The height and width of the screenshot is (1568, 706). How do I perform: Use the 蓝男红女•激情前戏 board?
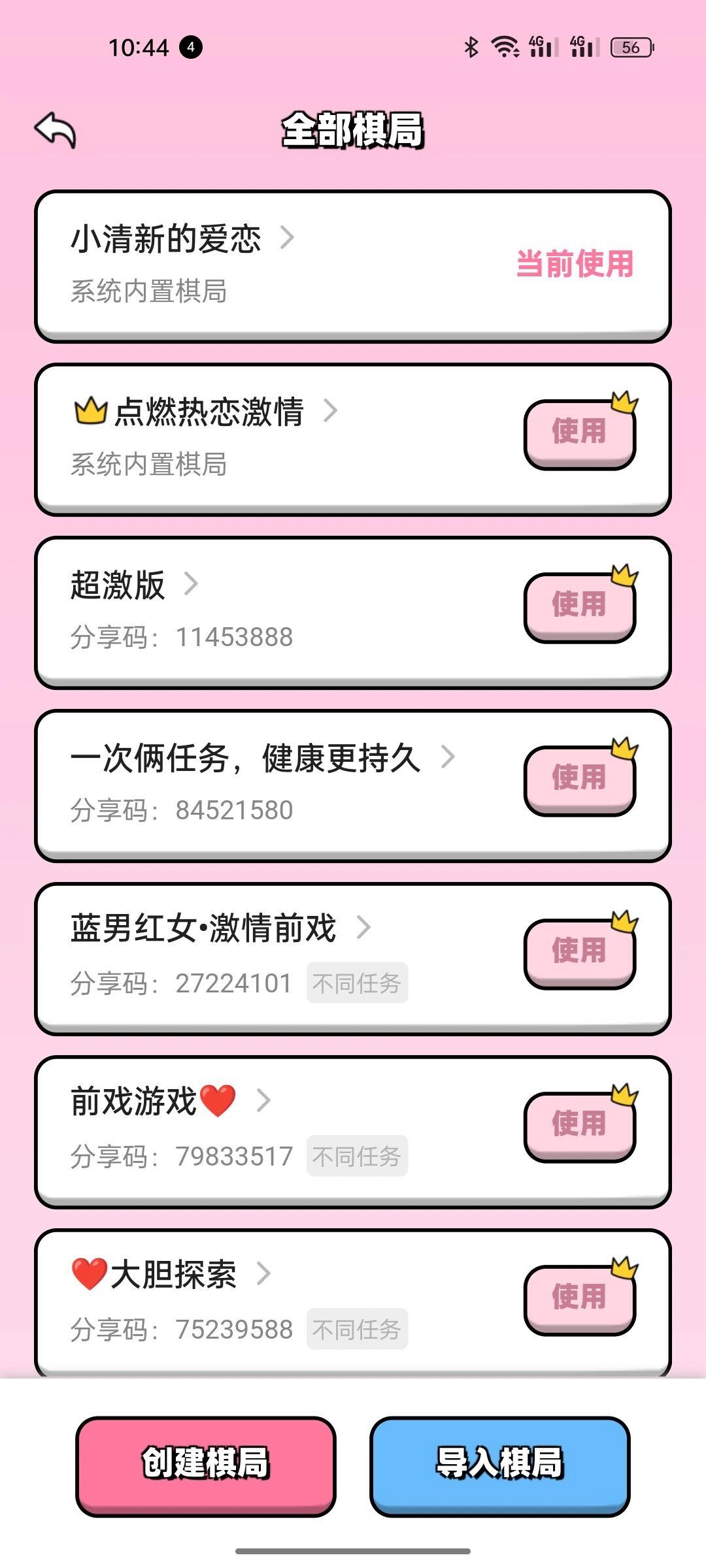tap(579, 952)
